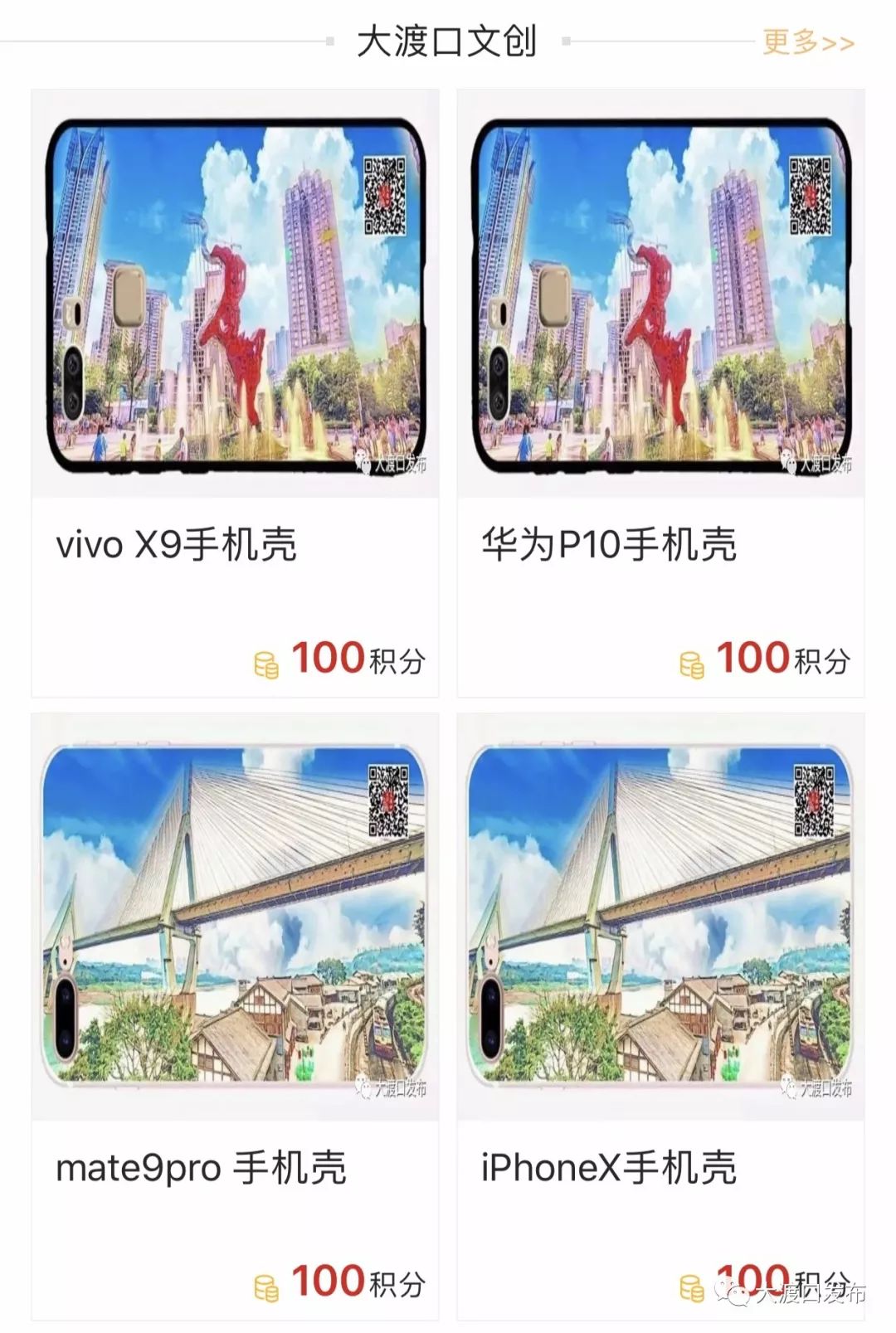This screenshot has width=896, height=1333.
Task: Click the coin icon beside vivo X9 price
Action: pos(265,662)
